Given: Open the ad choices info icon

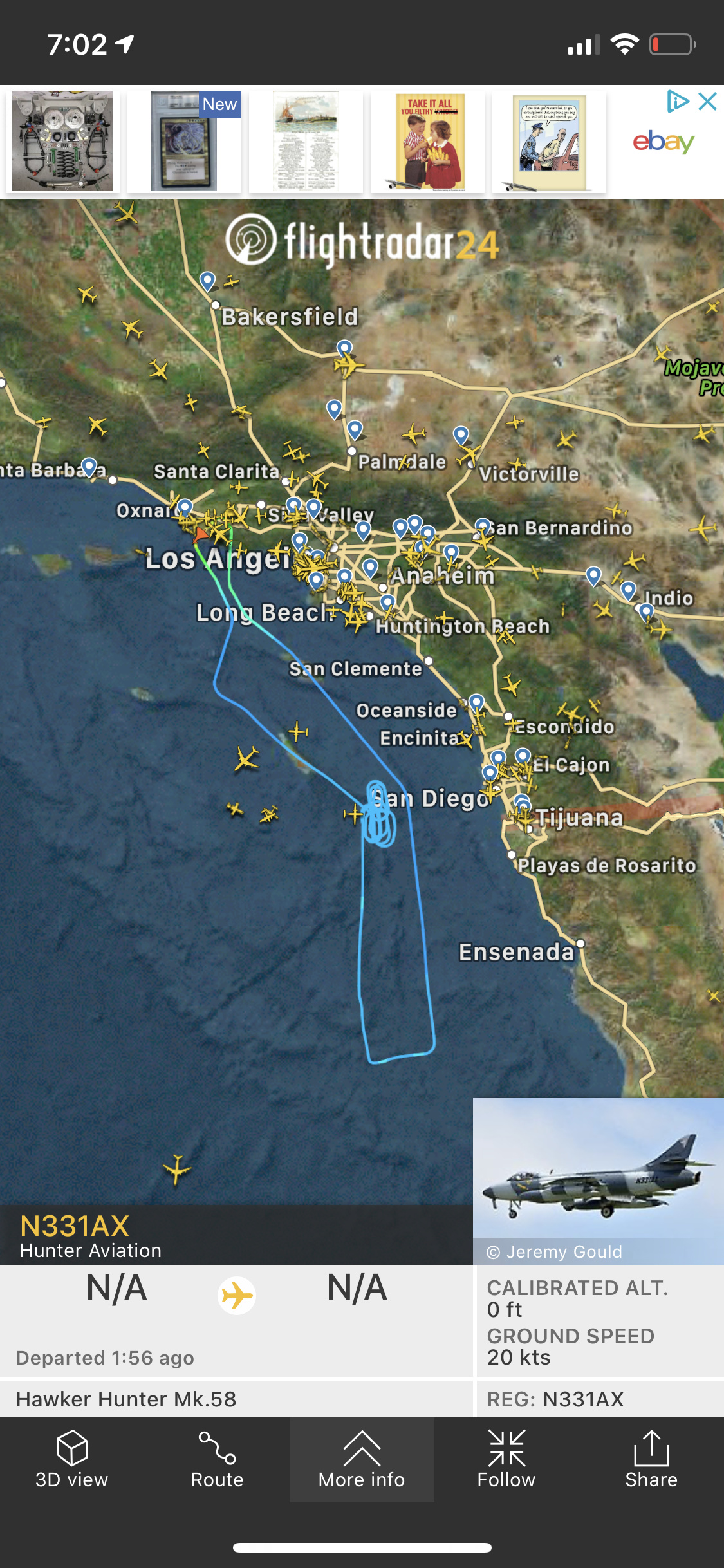Looking at the screenshot, I should (677, 102).
